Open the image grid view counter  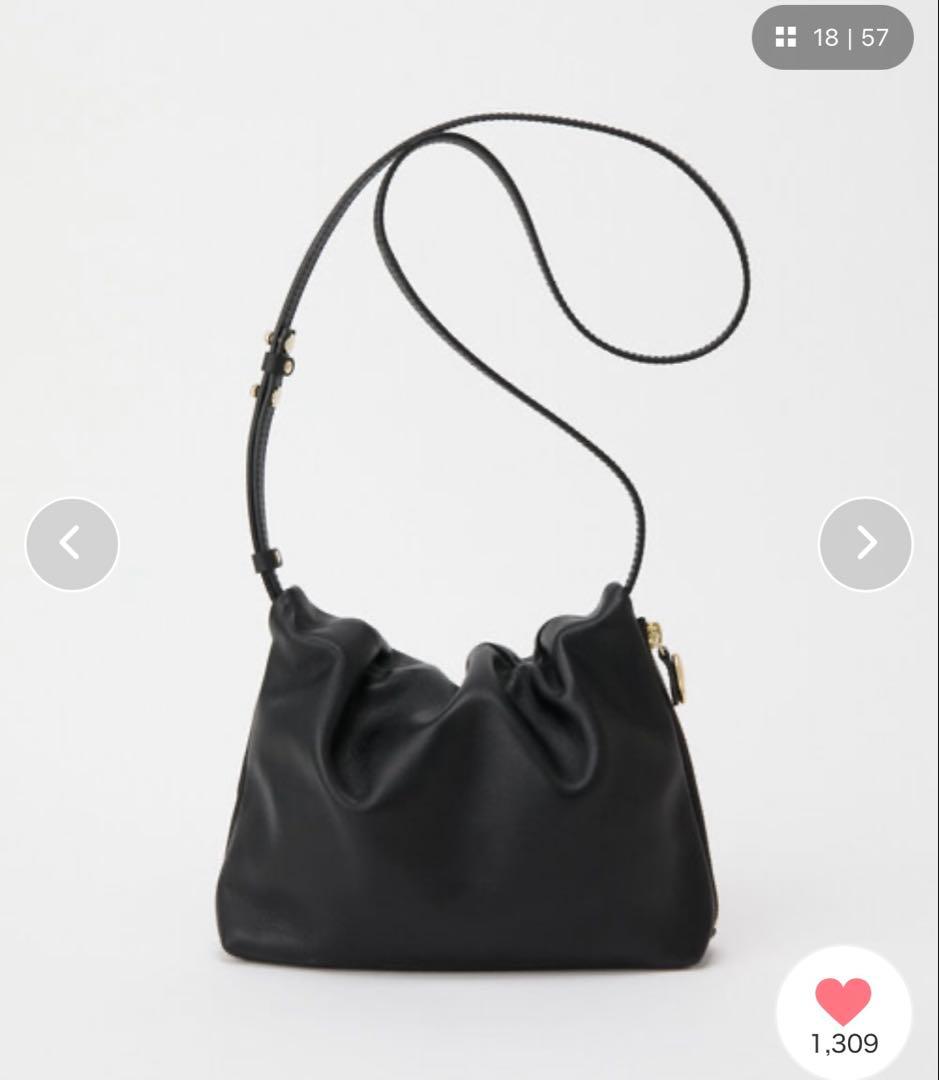832,38
